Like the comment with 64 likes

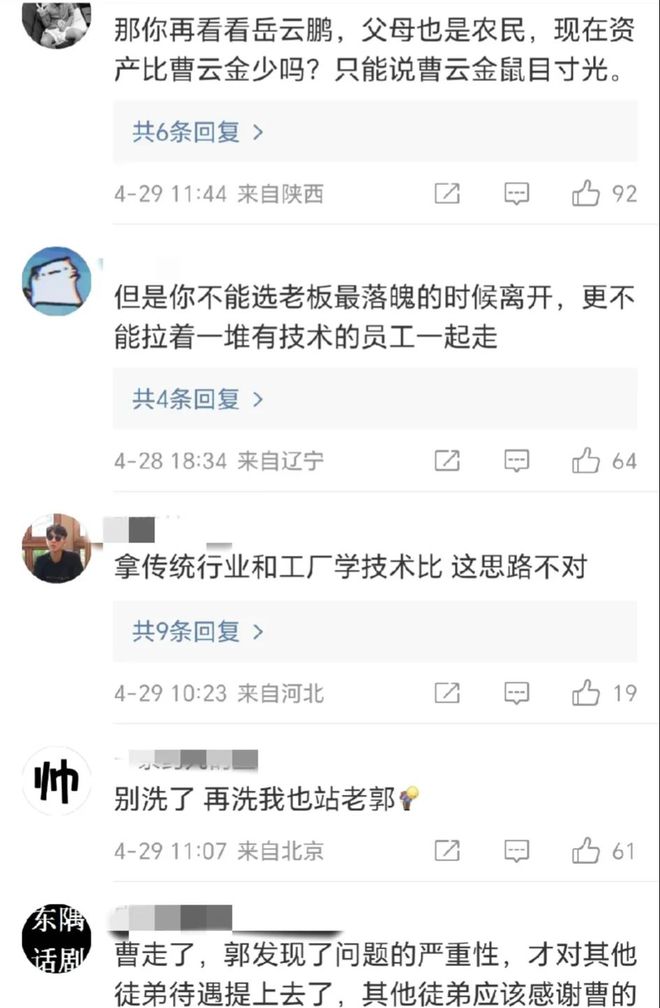[586, 461]
